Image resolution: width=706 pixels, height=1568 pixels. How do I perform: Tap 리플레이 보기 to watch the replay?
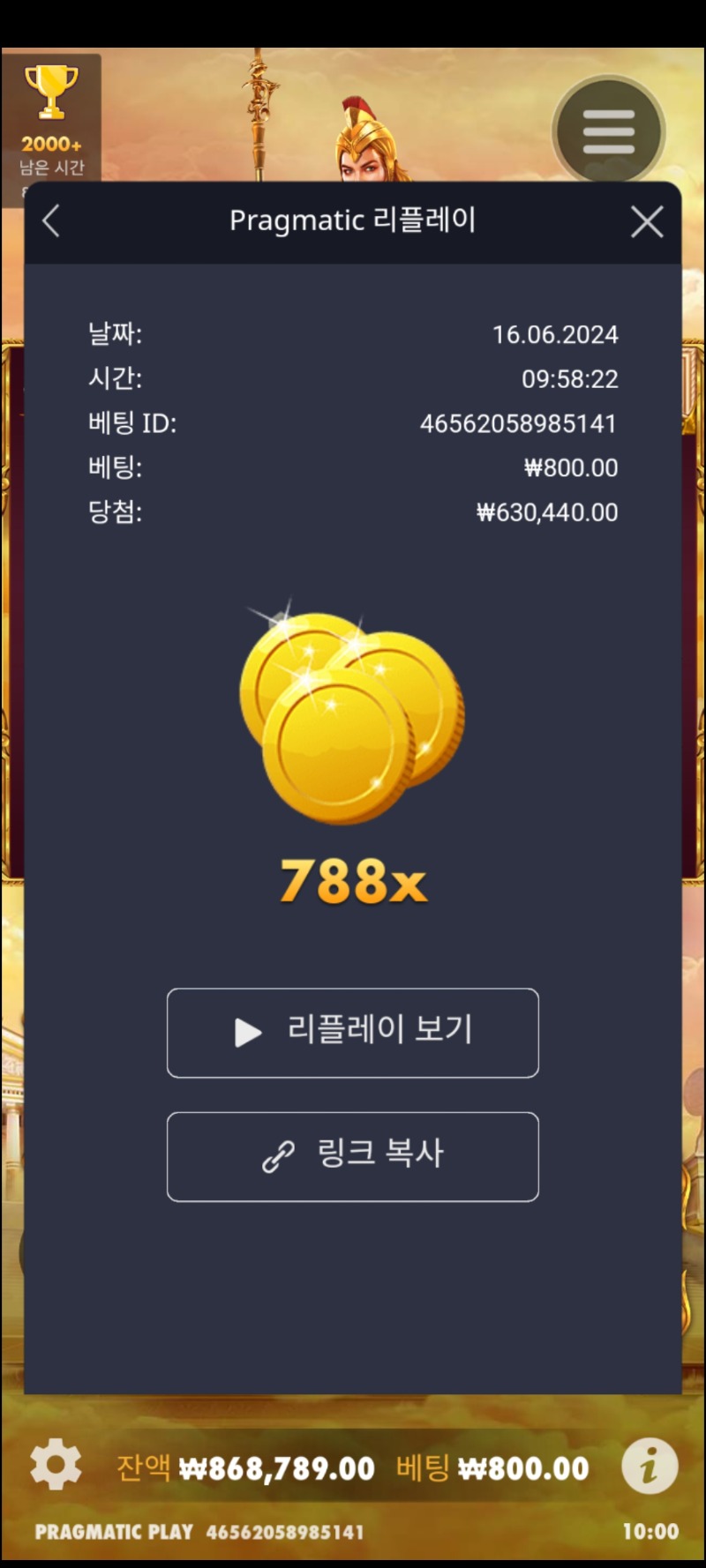point(353,1033)
